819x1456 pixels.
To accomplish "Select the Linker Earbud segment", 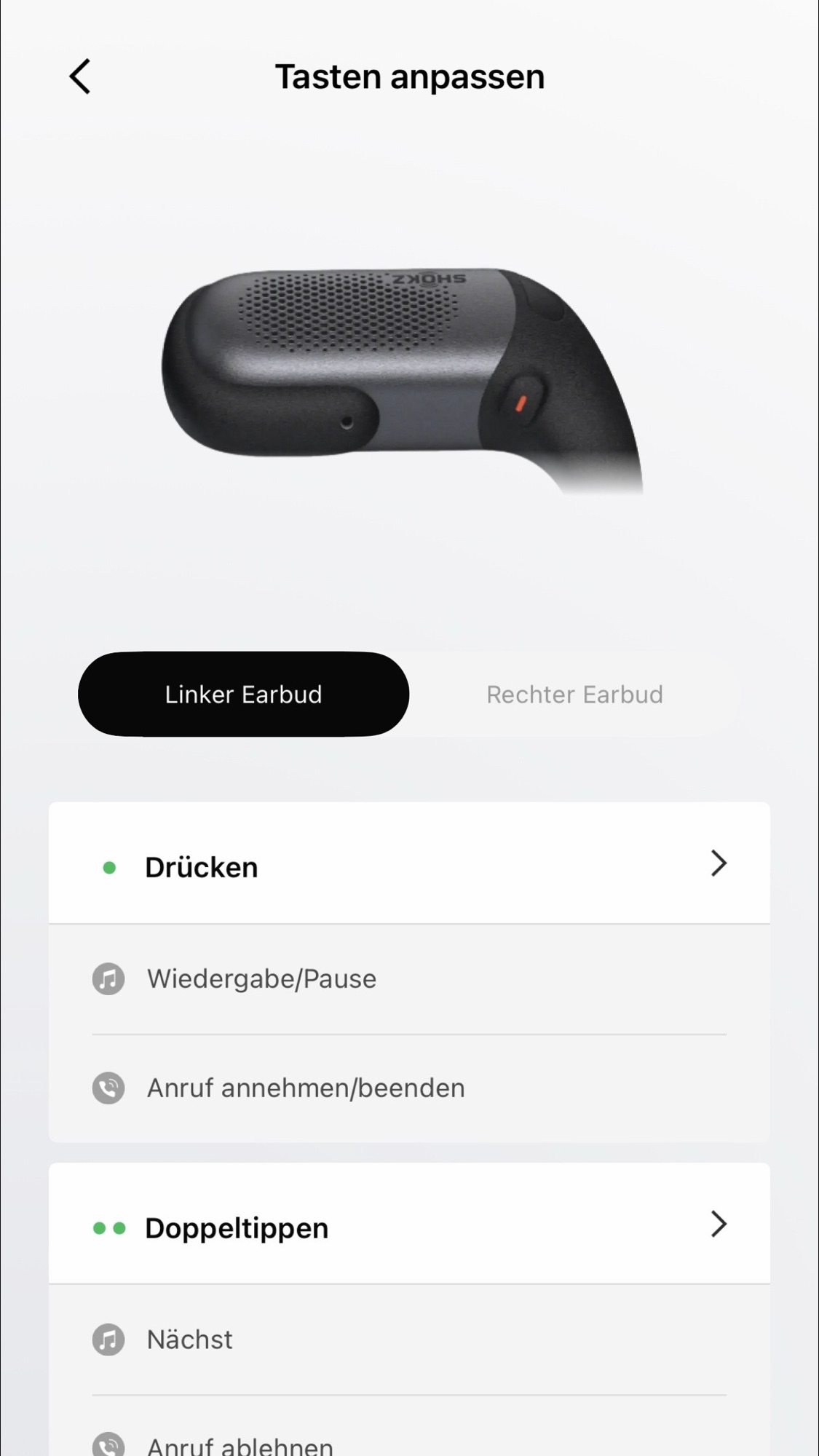I will (243, 695).
